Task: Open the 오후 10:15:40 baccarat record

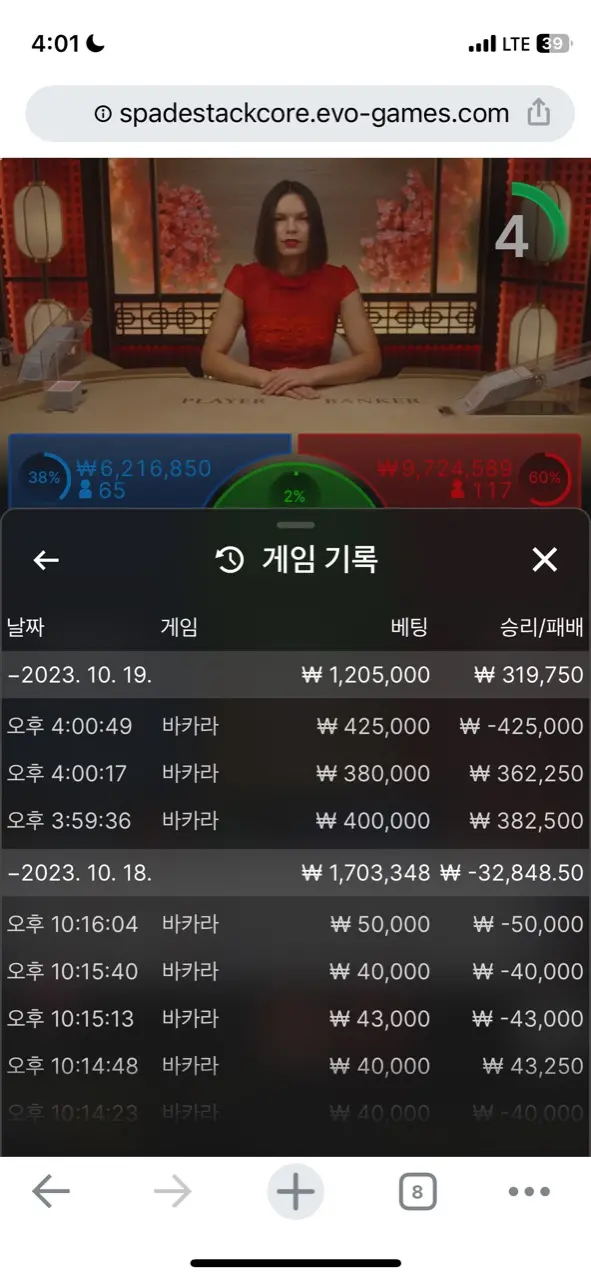Action: (295, 971)
